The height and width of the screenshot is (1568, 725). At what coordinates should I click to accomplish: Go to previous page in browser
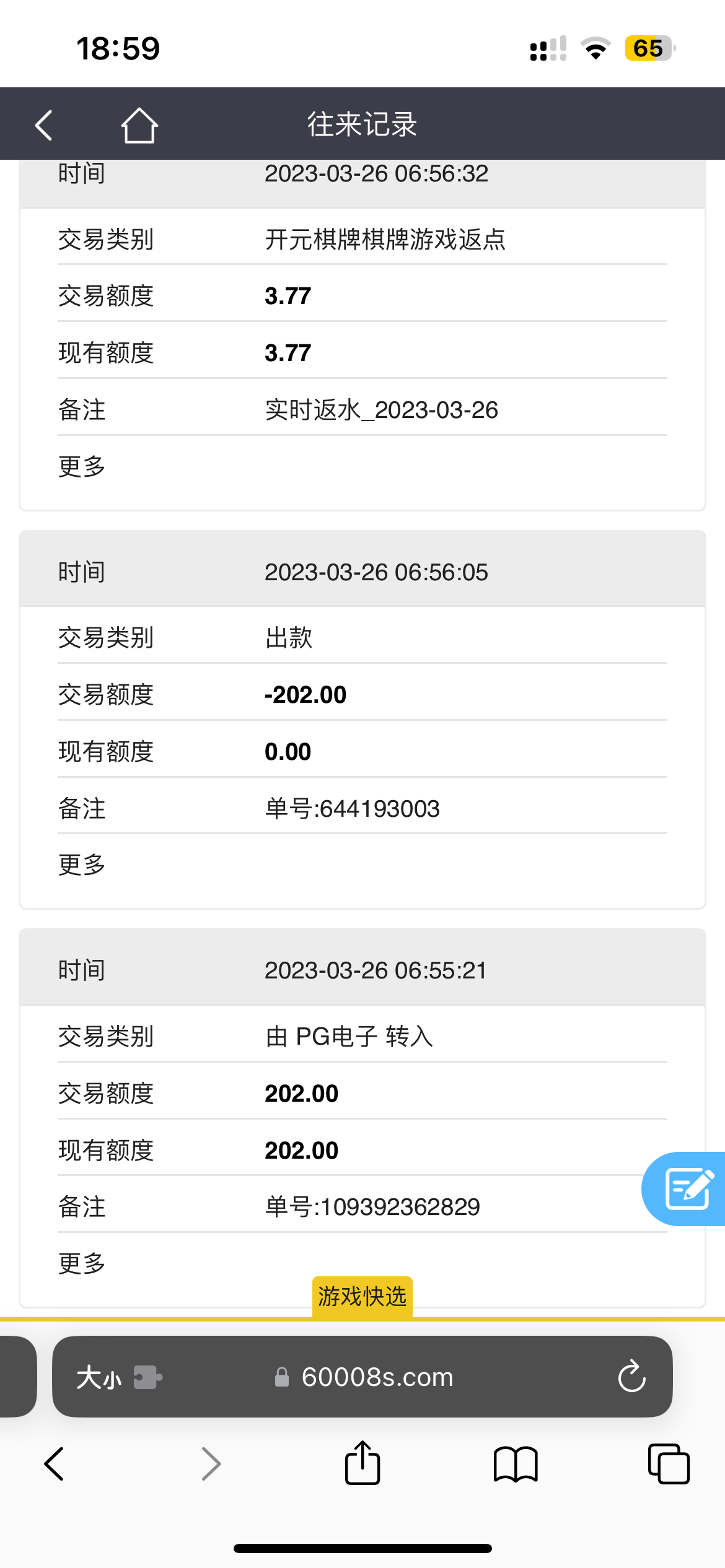55,1464
